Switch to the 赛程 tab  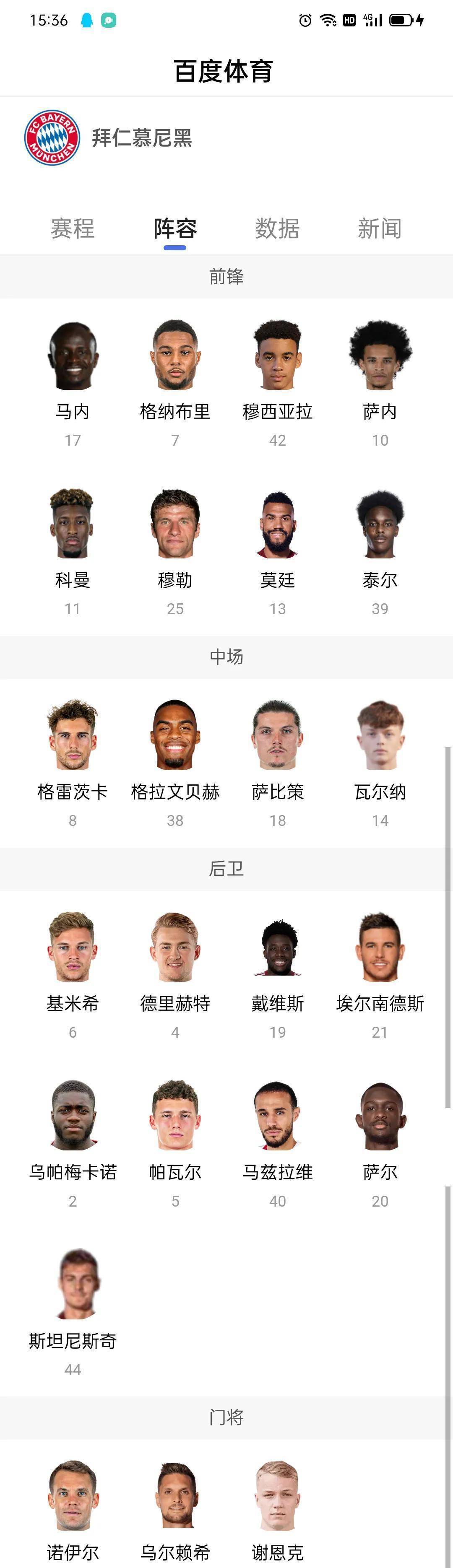(x=73, y=229)
